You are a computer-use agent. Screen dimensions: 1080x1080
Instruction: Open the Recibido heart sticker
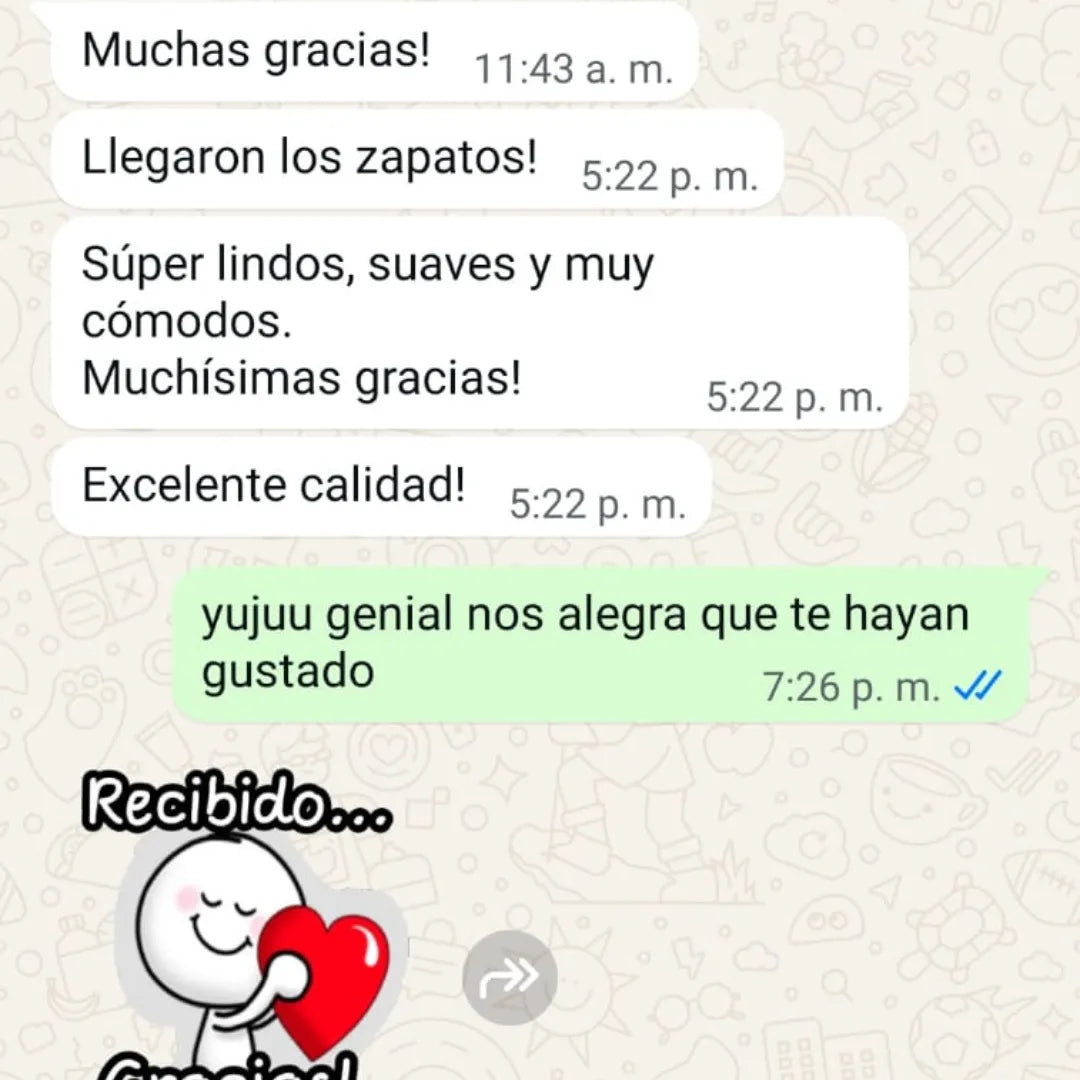250,930
